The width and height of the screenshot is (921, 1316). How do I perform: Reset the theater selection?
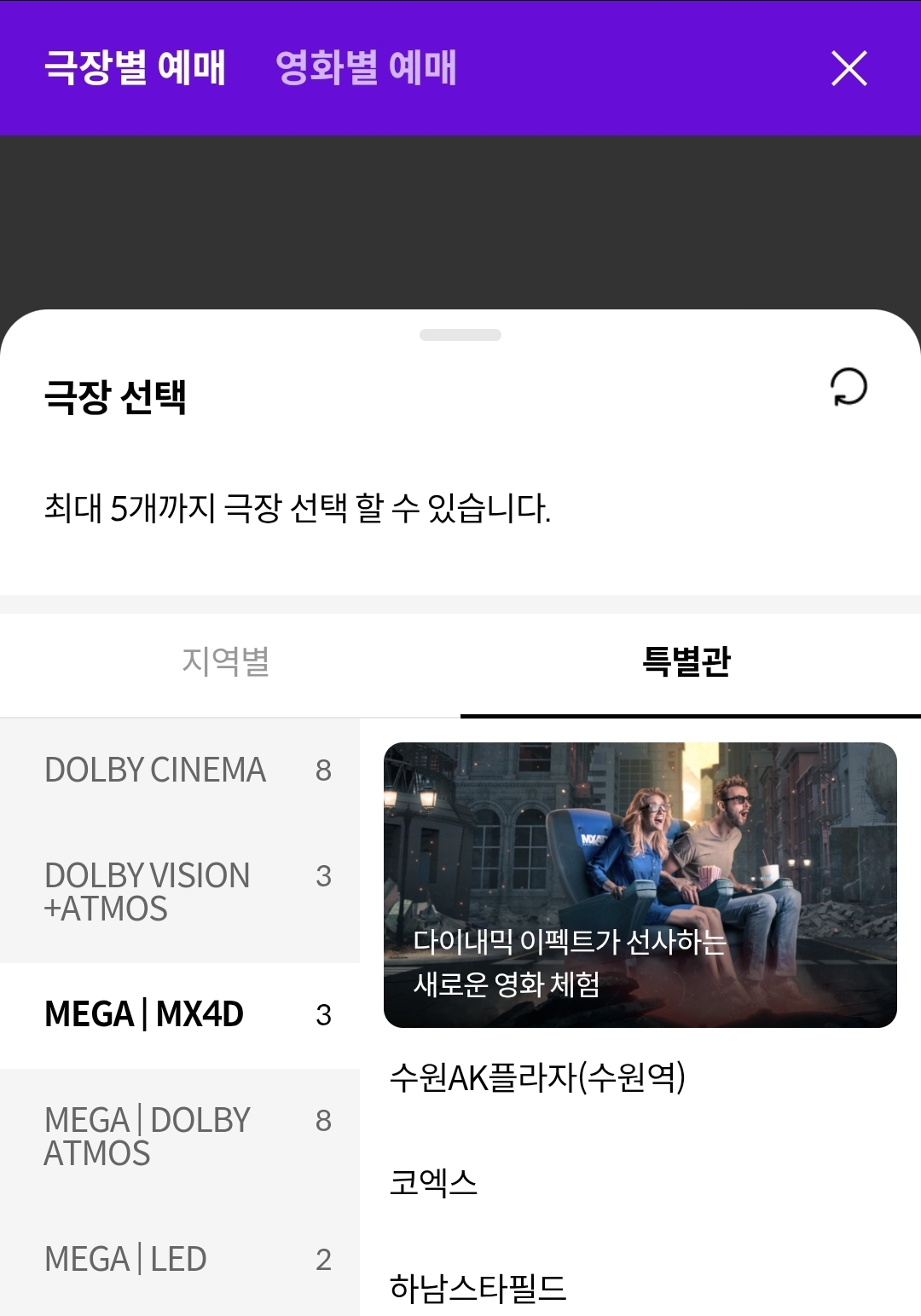coord(849,387)
